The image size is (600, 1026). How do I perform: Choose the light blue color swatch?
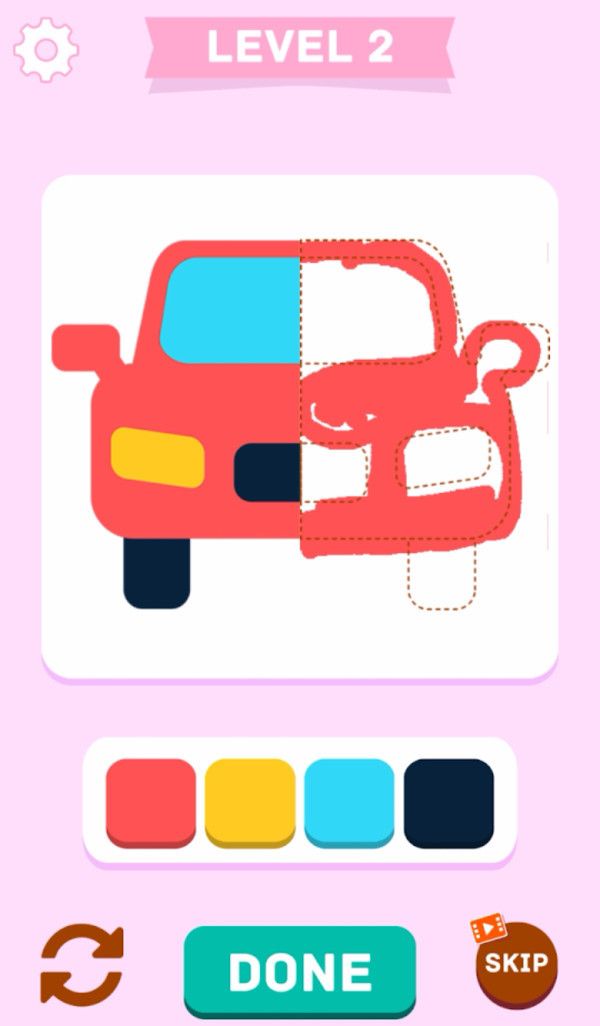tap(349, 800)
